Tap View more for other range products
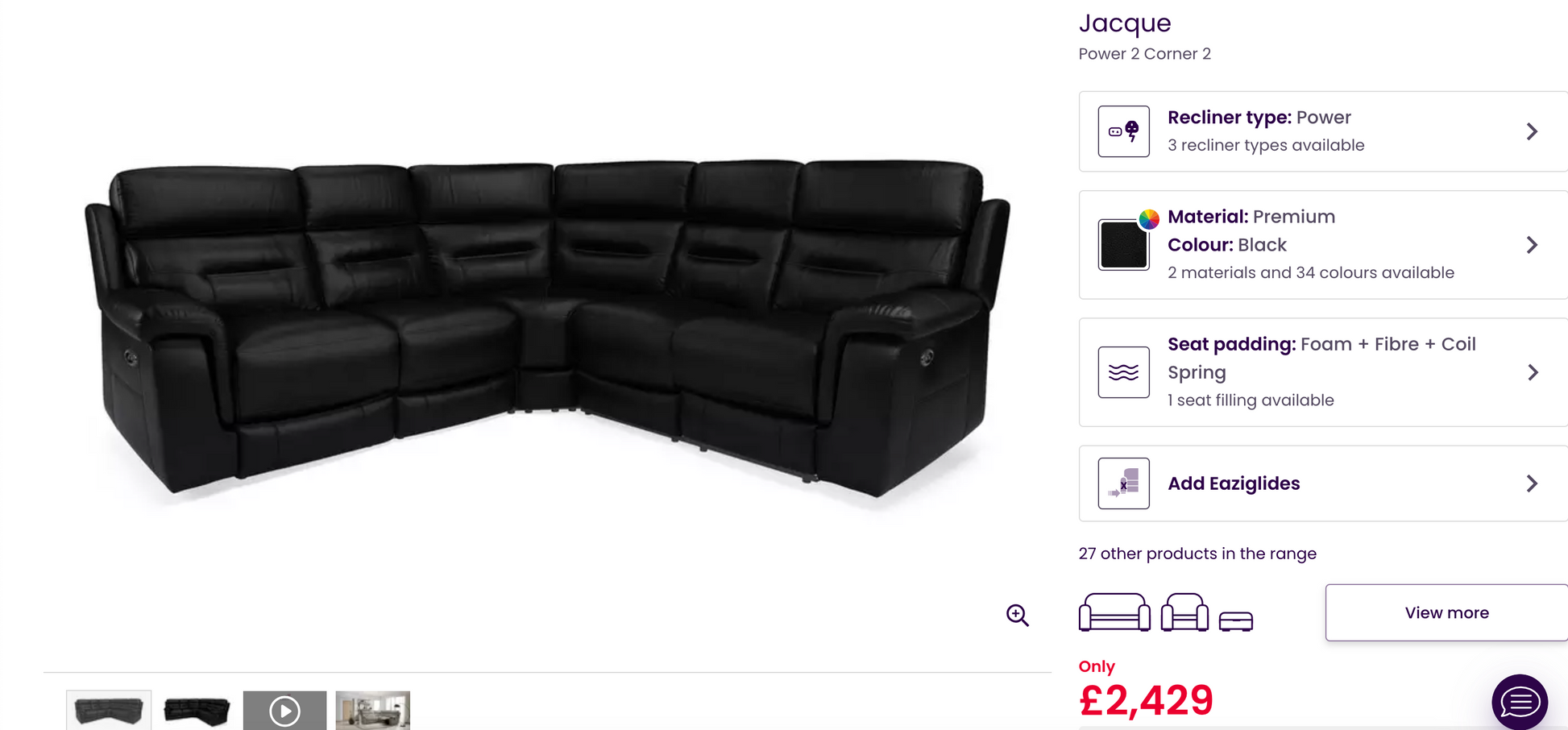 pos(1446,613)
